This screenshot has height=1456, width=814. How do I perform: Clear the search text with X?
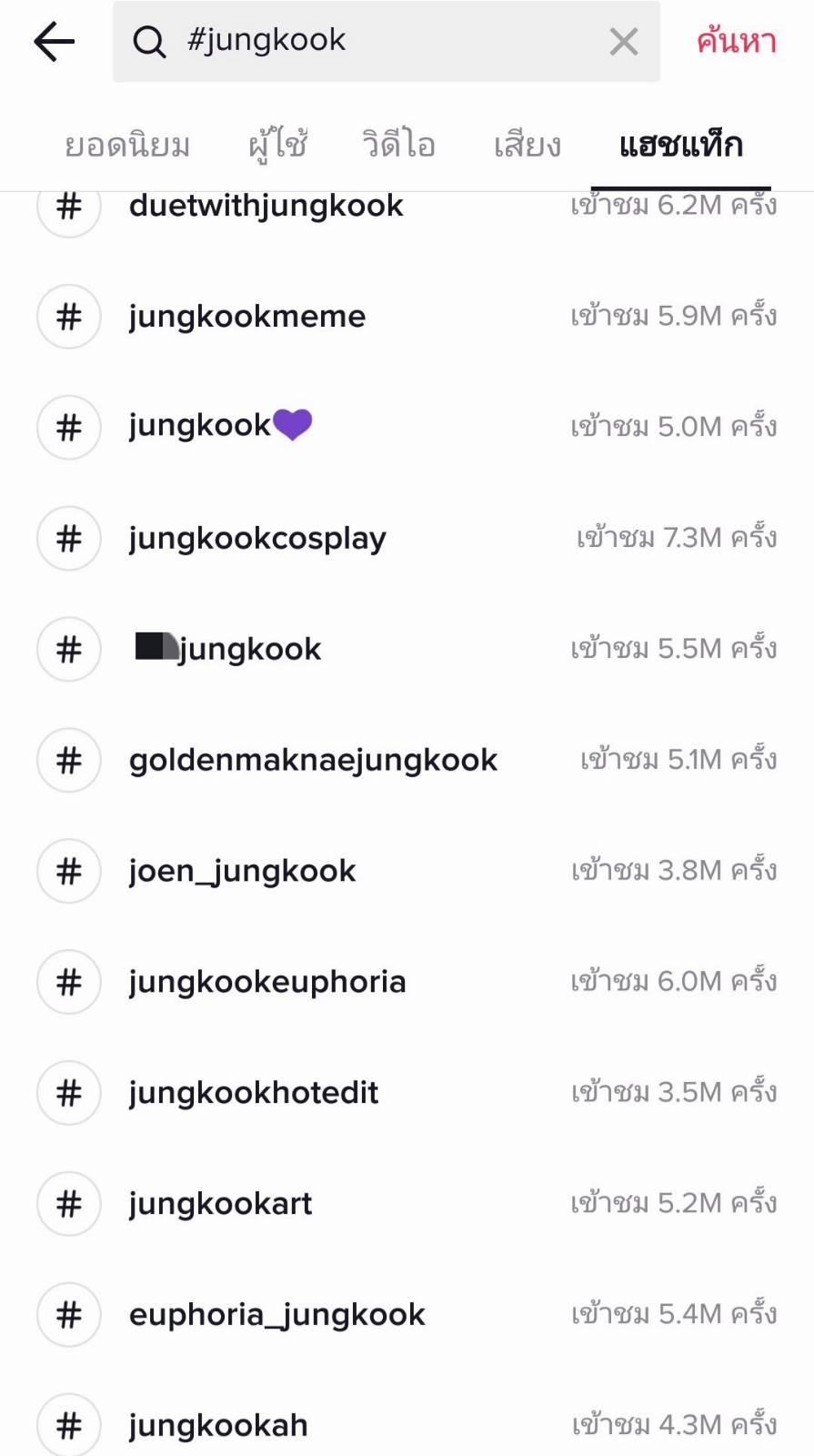pos(623,42)
